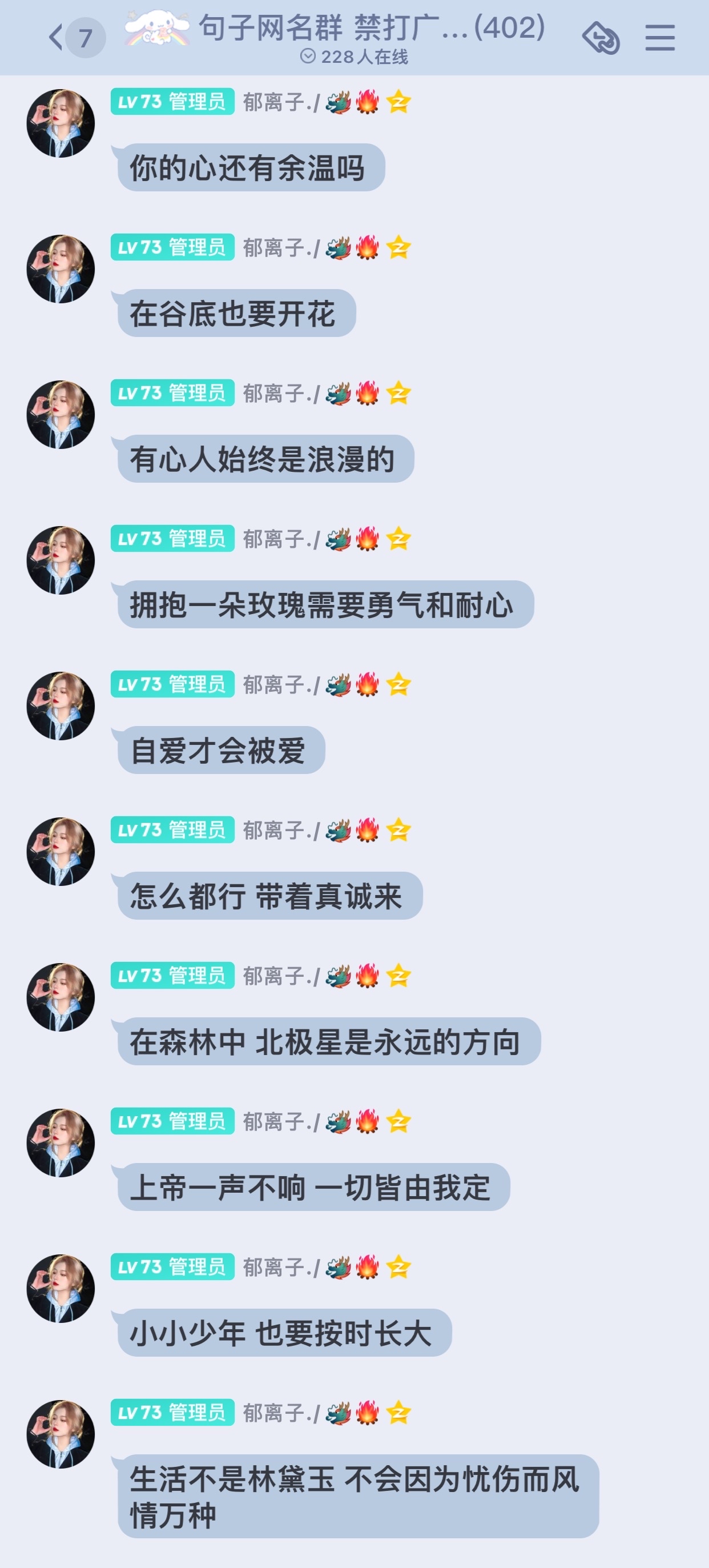Open sender avatar beside 小小少年 也要按时长大

coord(60,1289)
